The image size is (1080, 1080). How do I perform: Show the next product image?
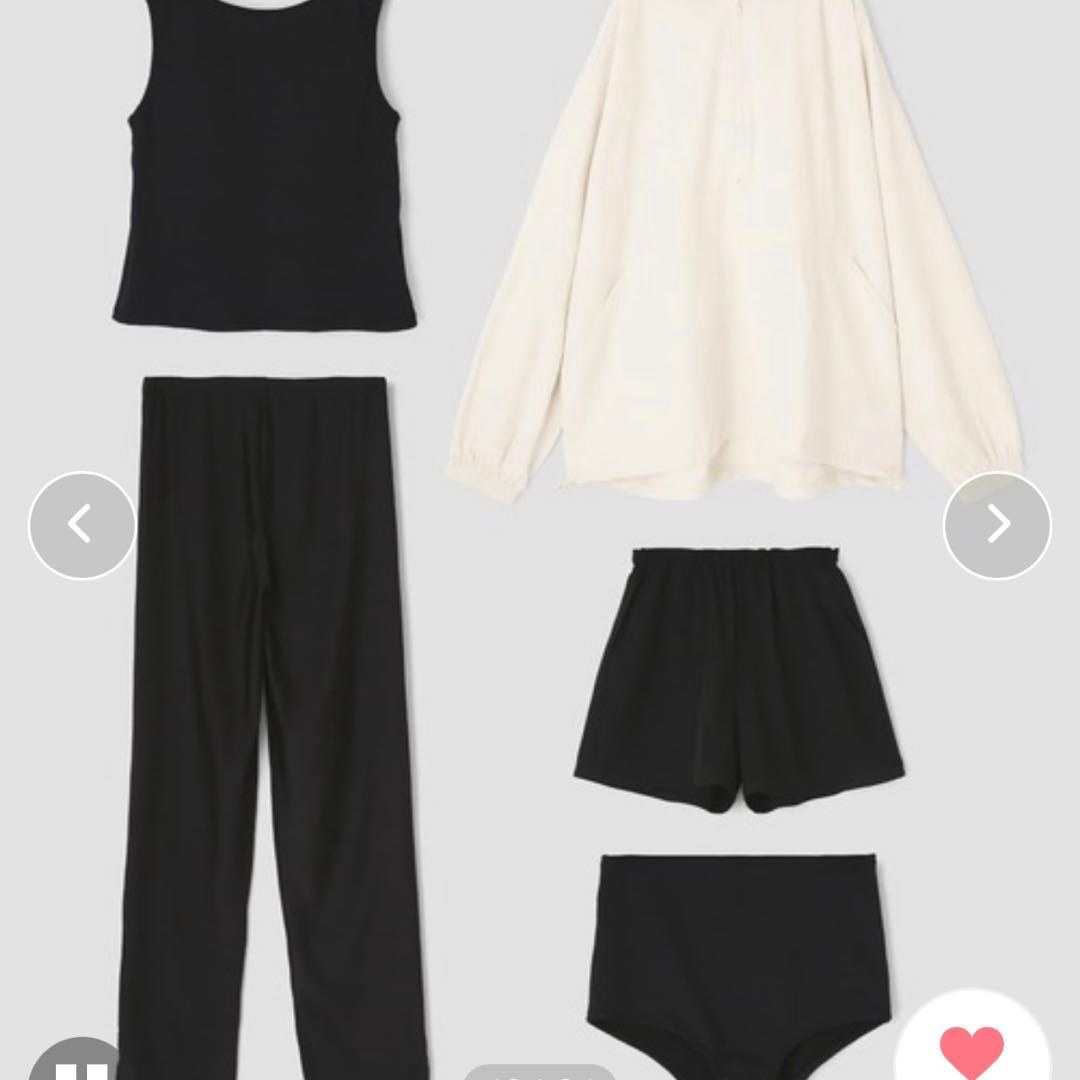pyautogui.click(x=997, y=525)
